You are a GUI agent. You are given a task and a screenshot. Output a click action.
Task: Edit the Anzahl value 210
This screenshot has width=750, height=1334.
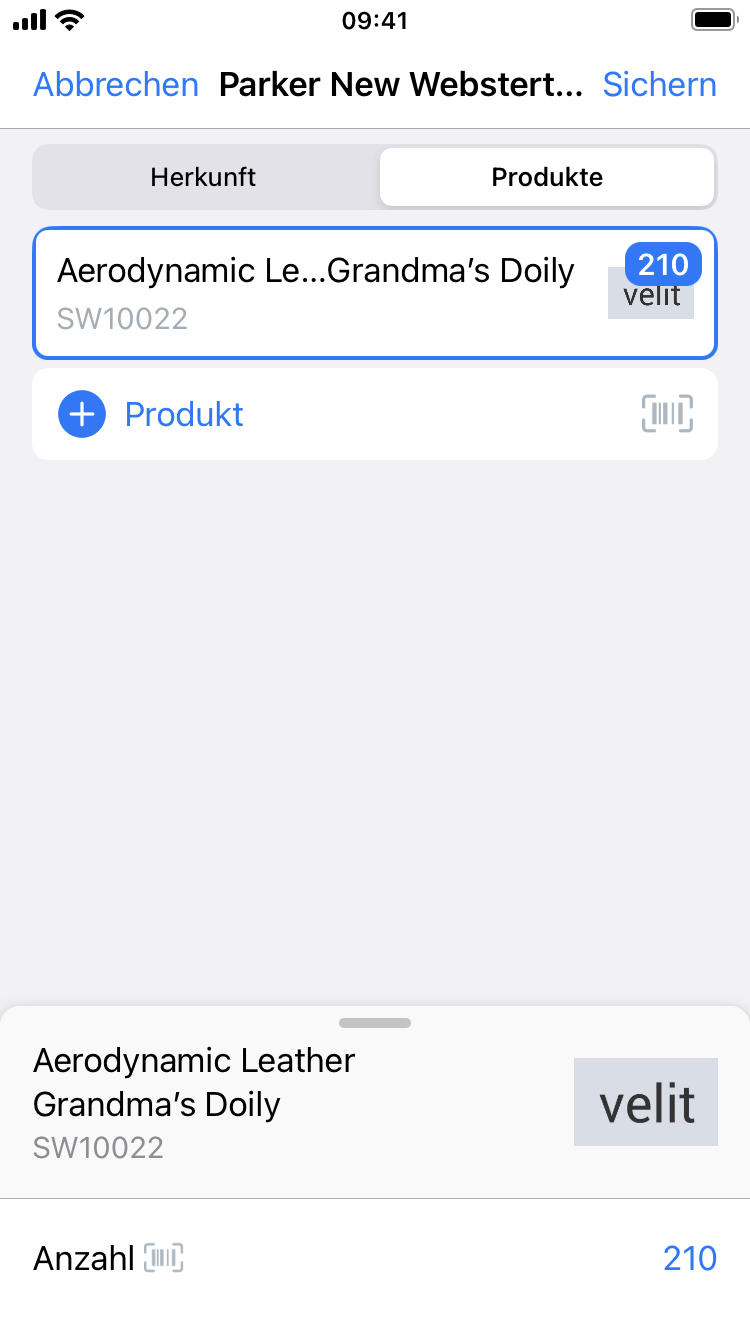690,1258
